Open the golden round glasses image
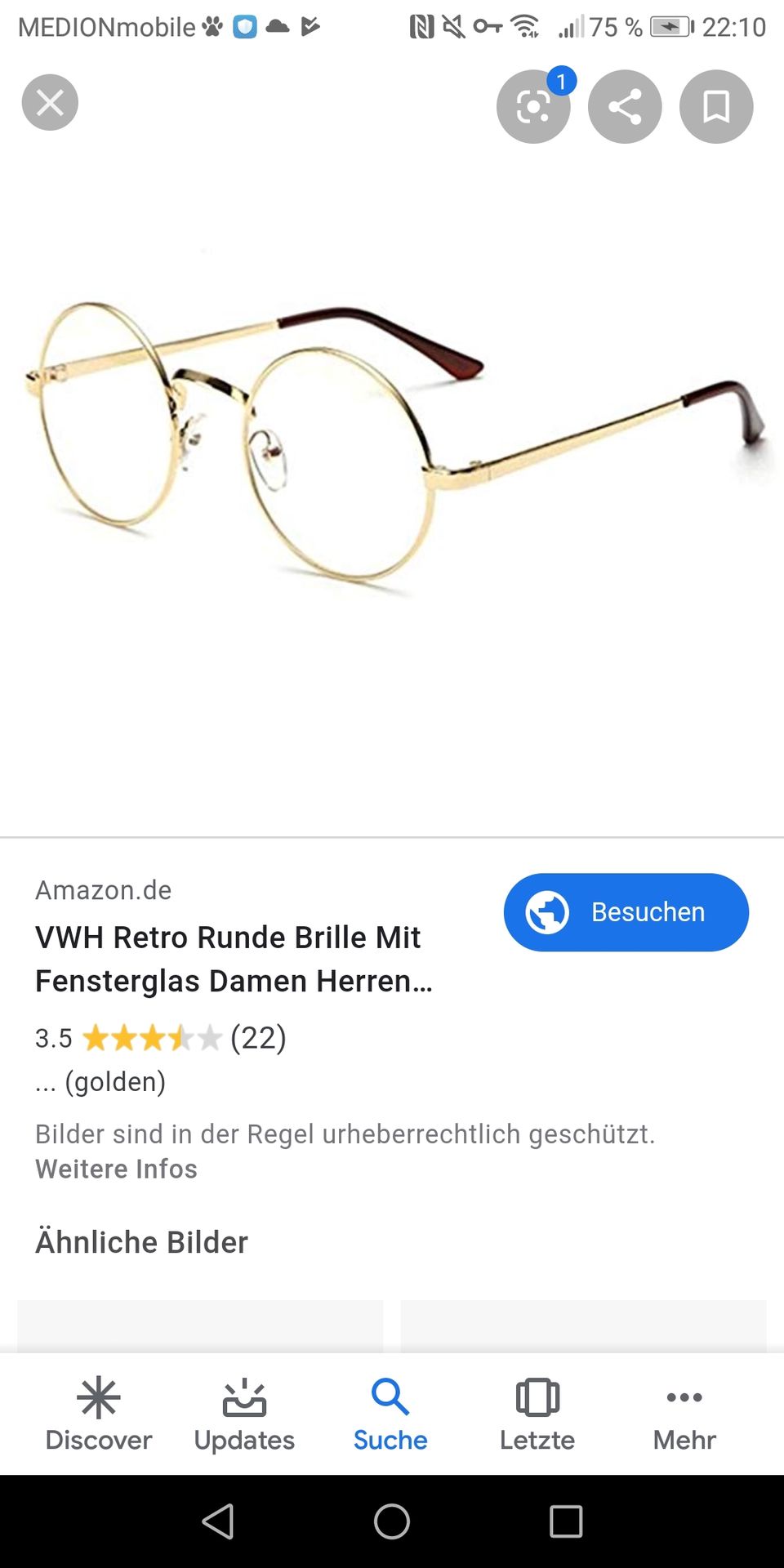This screenshot has height=1568, width=784. coord(392,441)
